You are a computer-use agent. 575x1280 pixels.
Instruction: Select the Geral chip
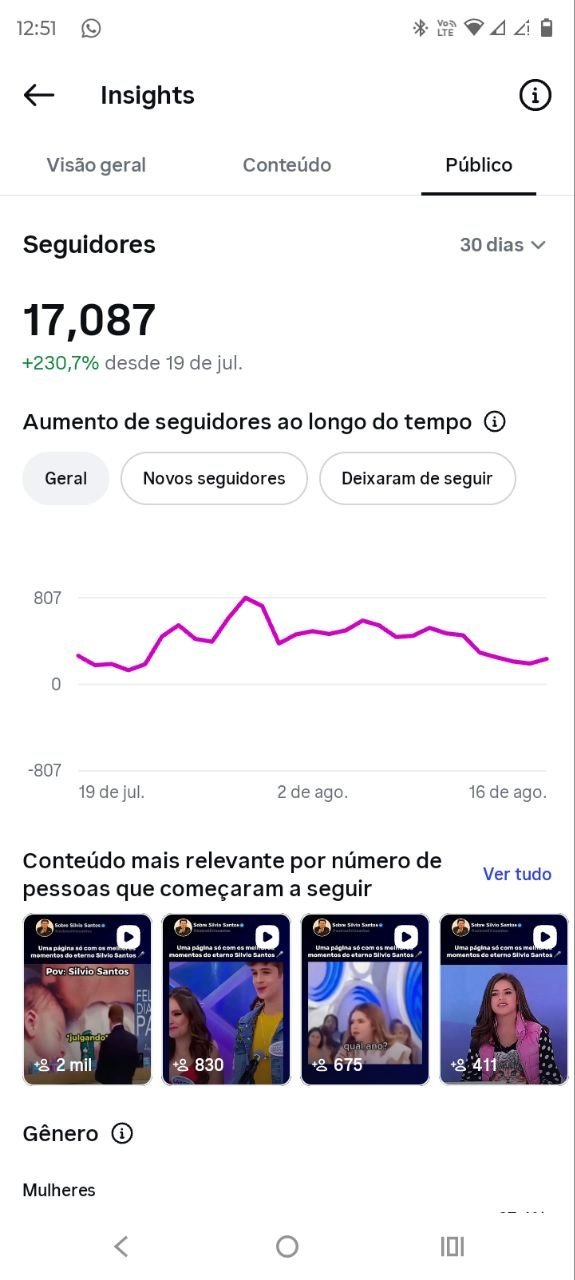coord(66,478)
